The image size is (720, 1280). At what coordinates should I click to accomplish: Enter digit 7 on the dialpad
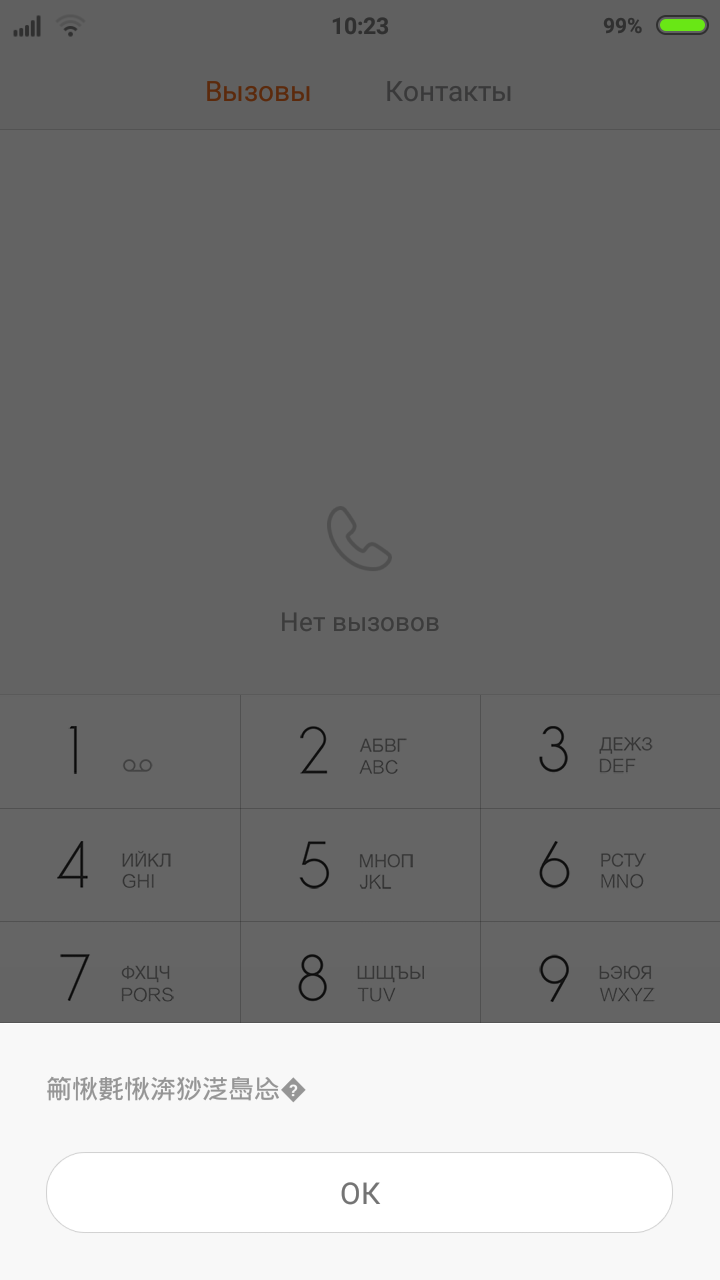tap(120, 973)
